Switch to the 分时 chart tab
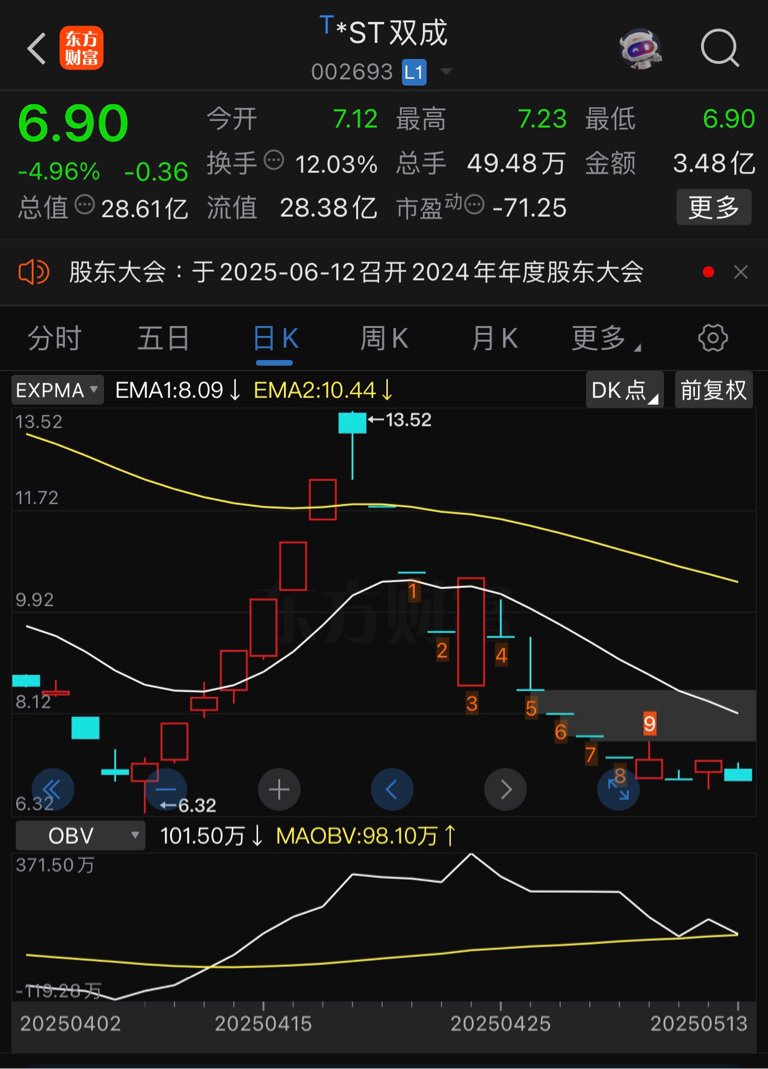This screenshot has height=1069, width=768. coord(54,338)
